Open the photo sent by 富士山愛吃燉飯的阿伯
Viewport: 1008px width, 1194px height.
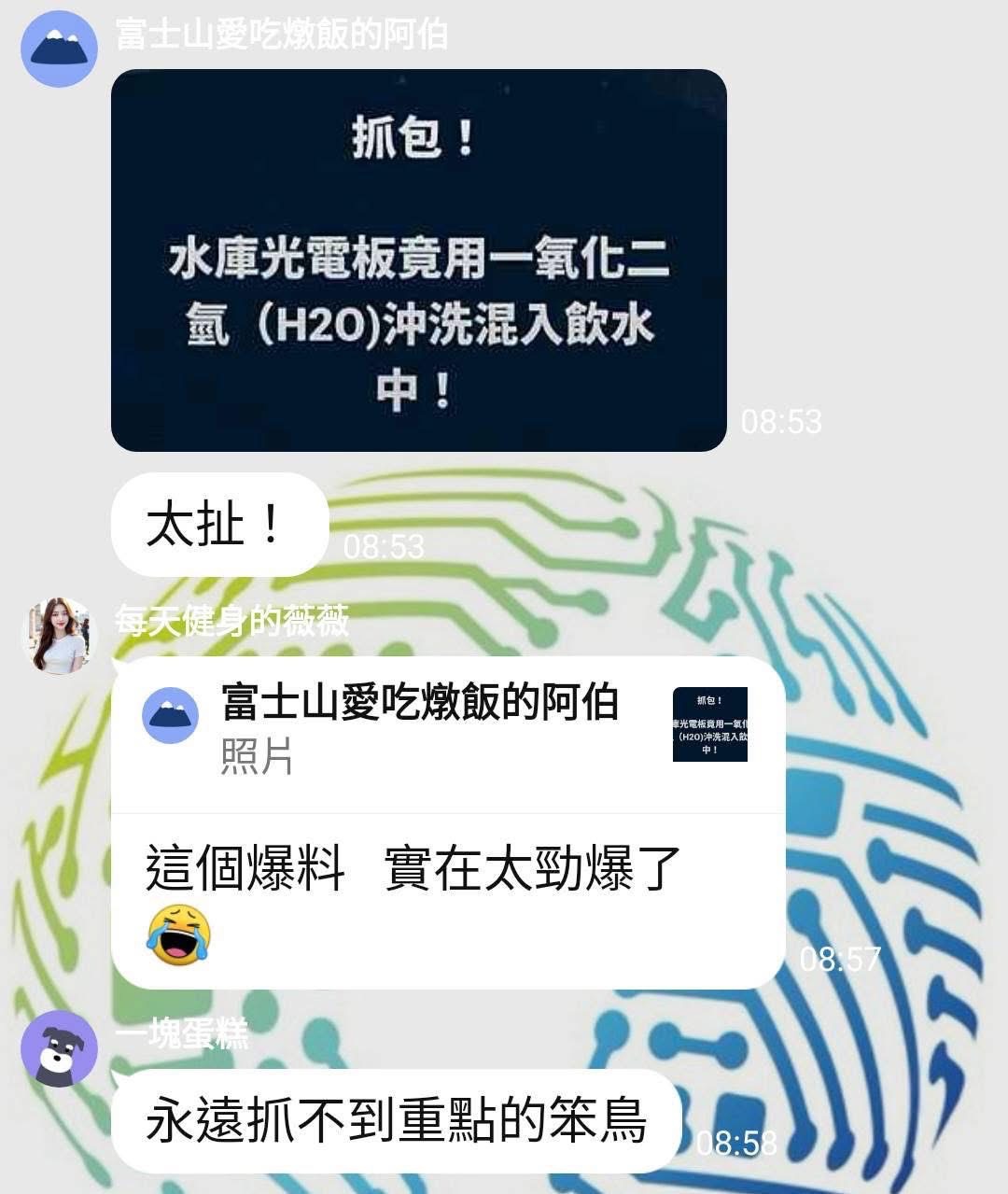pyautogui.click(x=418, y=260)
